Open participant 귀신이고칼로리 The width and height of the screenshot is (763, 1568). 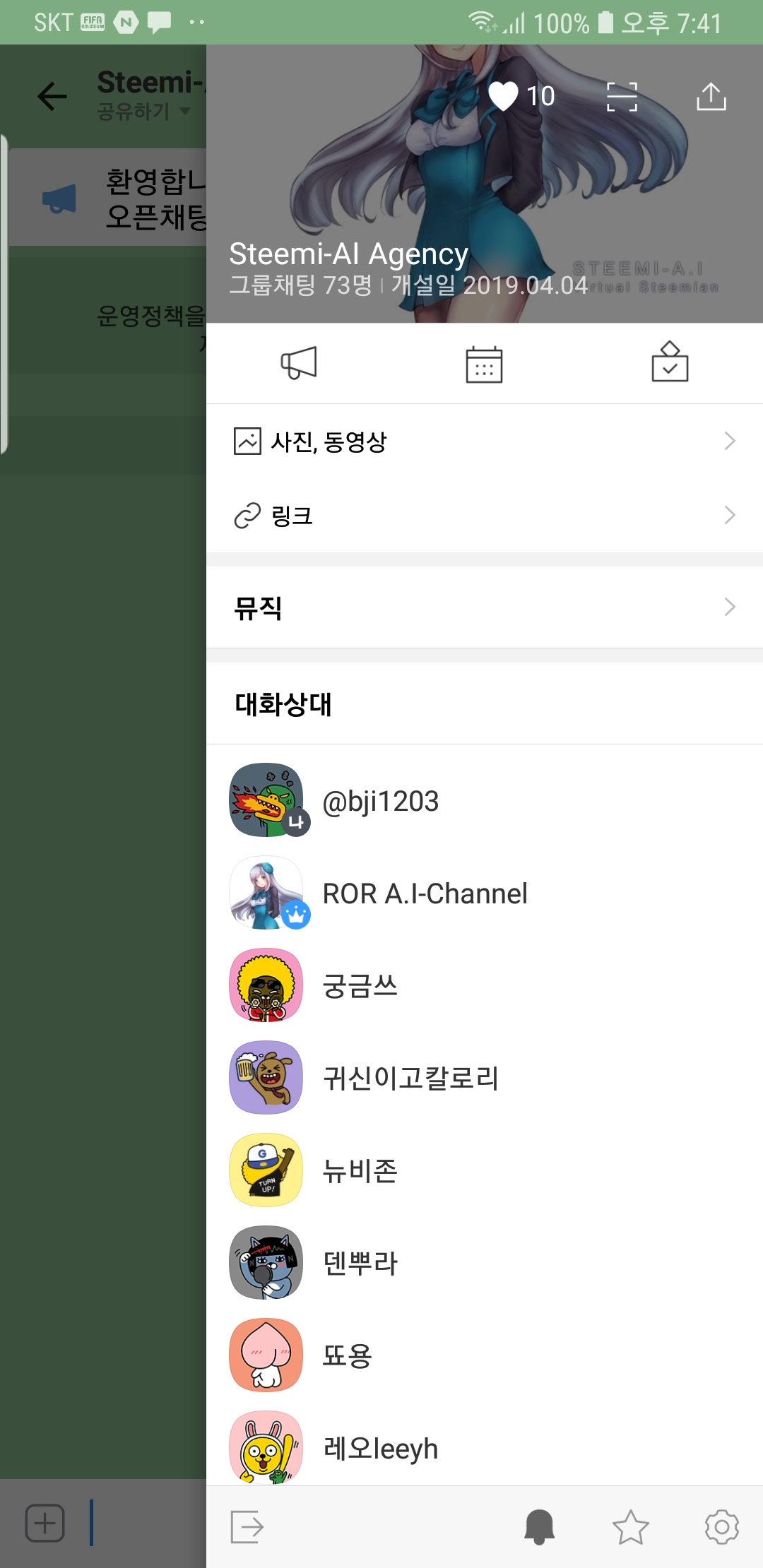point(410,1079)
